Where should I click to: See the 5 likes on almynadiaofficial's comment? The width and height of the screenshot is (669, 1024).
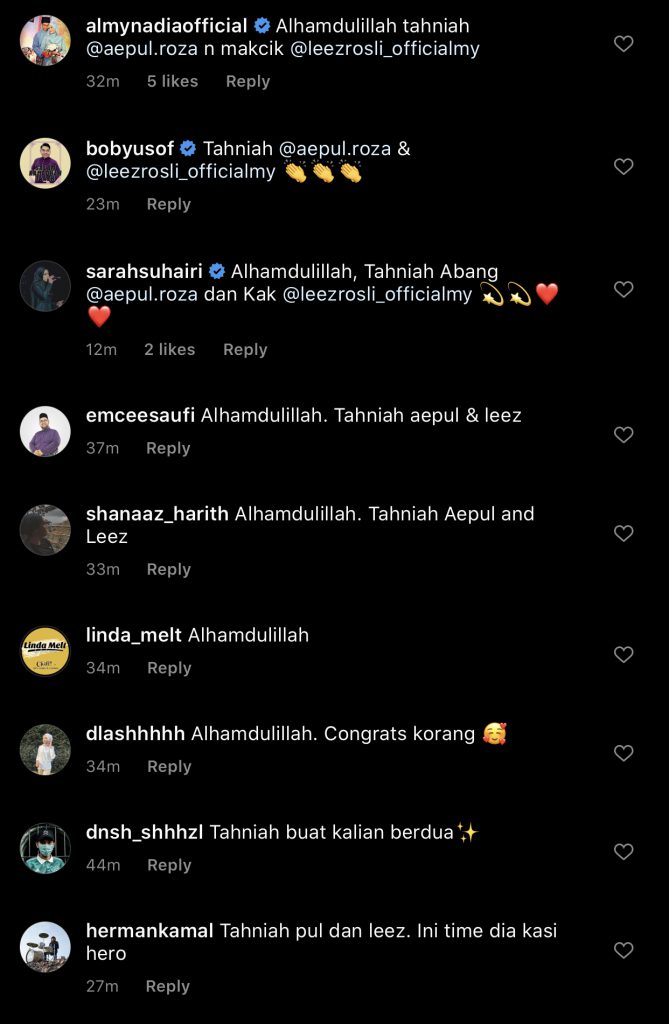tap(172, 81)
